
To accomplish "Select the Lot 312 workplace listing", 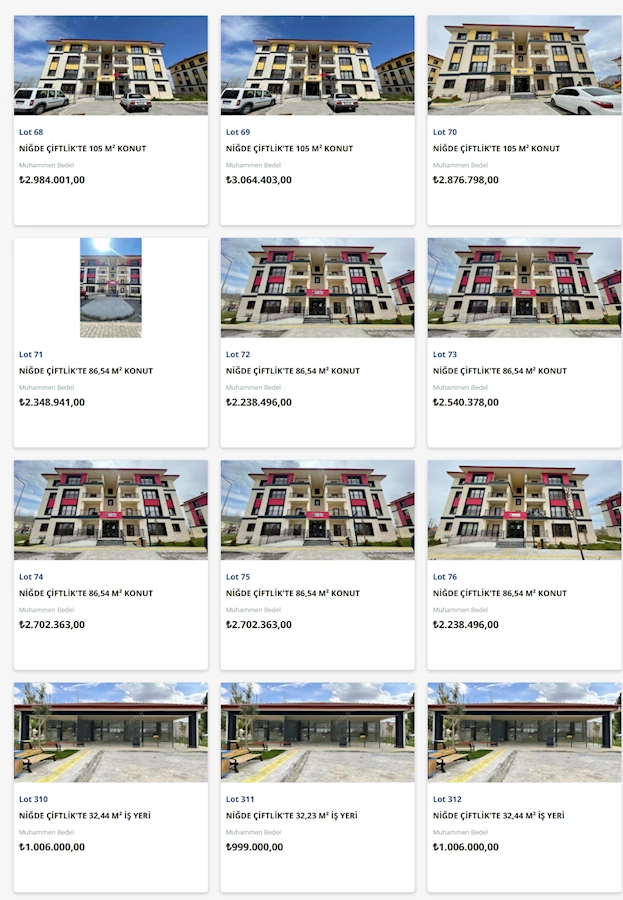I will click(x=524, y=786).
